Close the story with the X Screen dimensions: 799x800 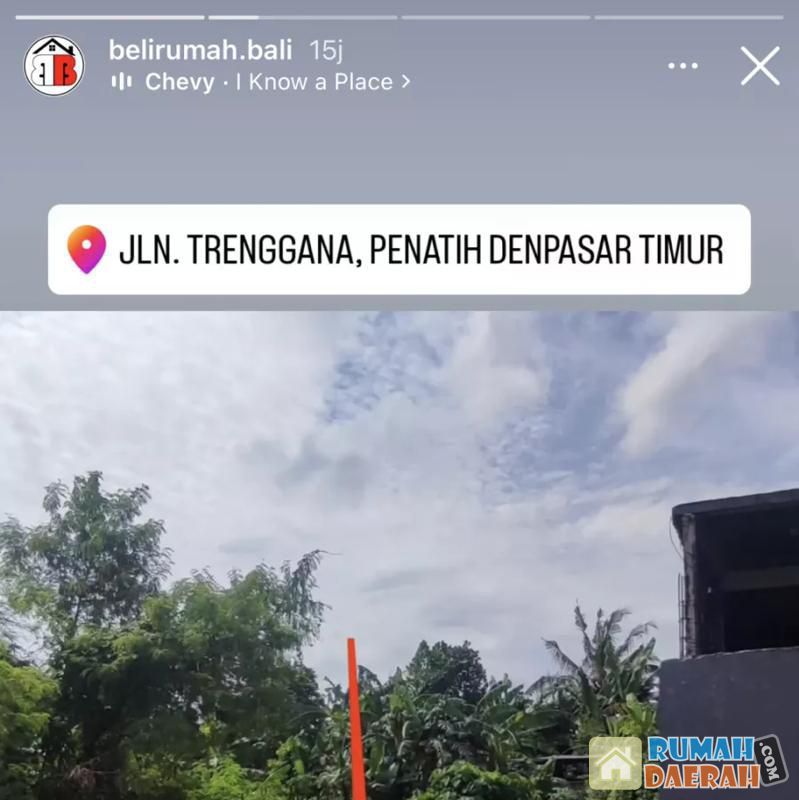click(761, 66)
